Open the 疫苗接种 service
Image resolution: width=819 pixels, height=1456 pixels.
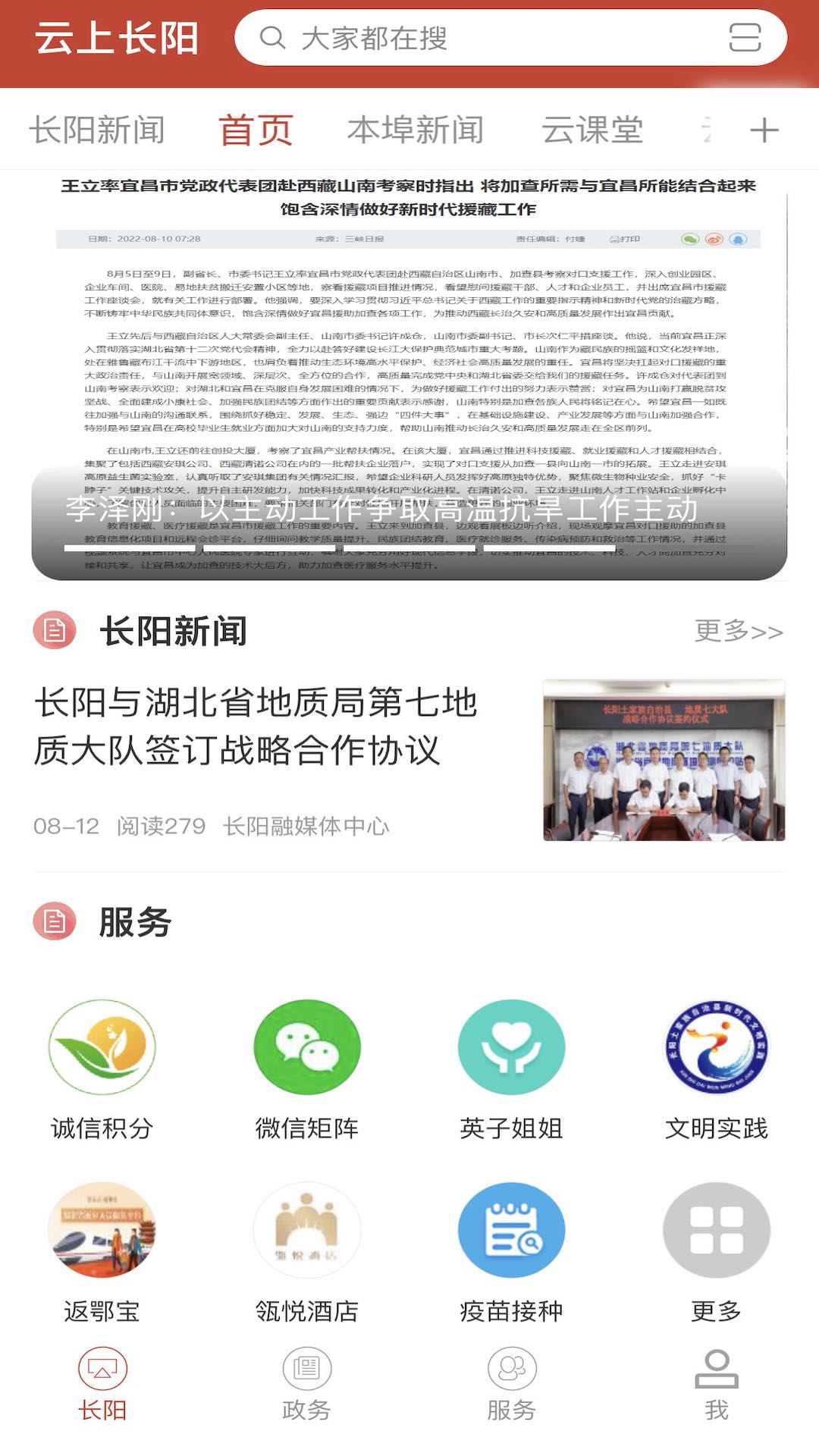point(512,1251)
